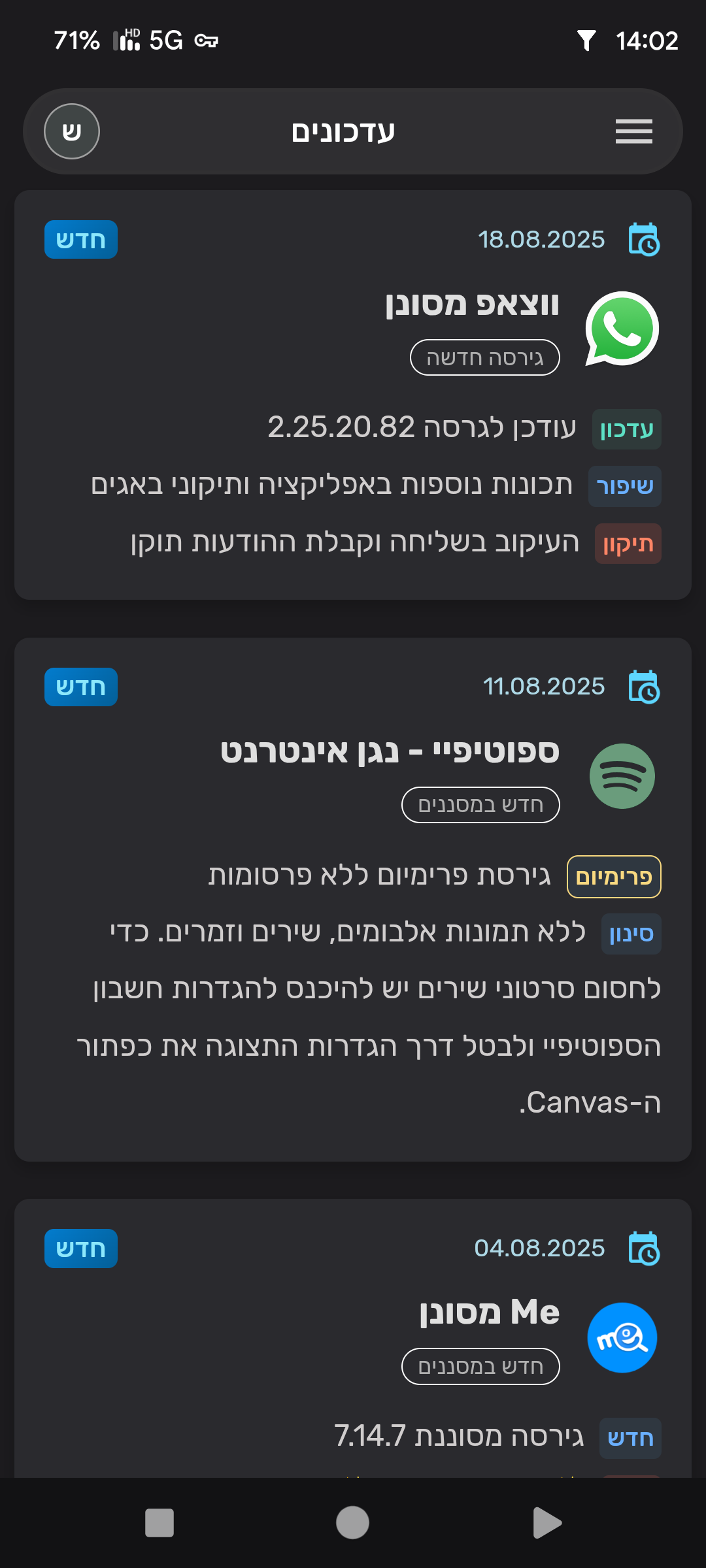Image resolution: width=706 pixels, height=1568 pixels.
Task: Tap the system recent apps square
Action: [x=160, y=1522]
